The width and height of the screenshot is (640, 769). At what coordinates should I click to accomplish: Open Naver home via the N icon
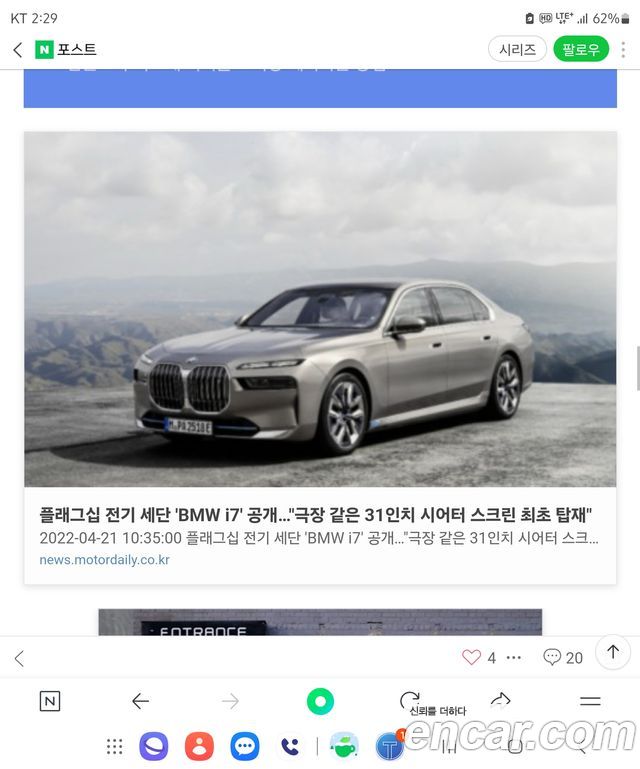click(50, 701)
